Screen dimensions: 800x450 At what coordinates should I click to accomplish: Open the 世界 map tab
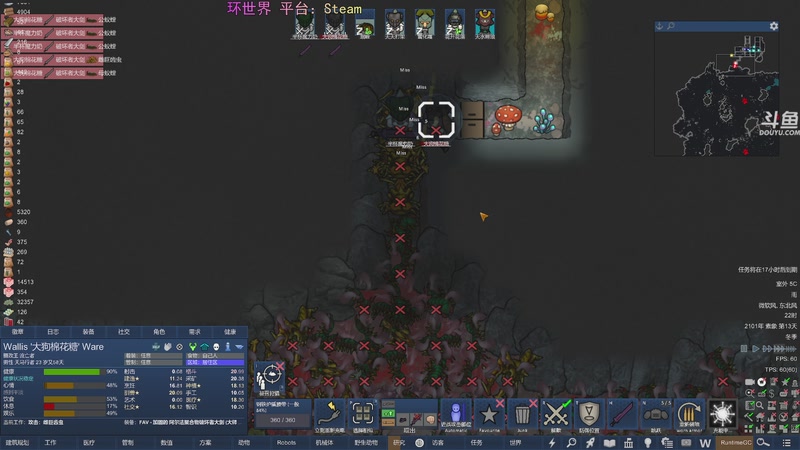(x=515, y=442)
